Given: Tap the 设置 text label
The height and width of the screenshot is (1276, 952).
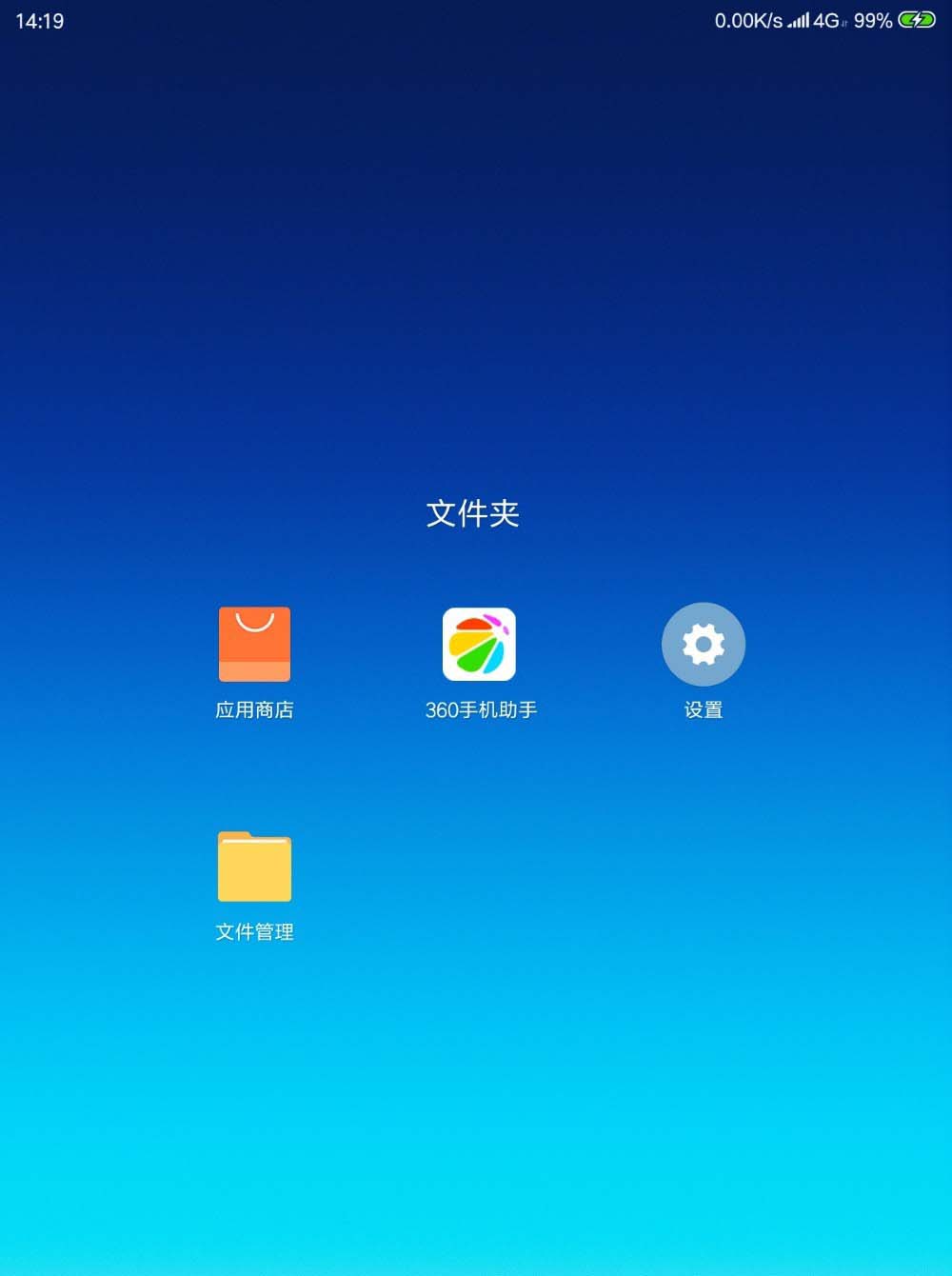Looking at the screenshot, I should click(x=703, y=709).
